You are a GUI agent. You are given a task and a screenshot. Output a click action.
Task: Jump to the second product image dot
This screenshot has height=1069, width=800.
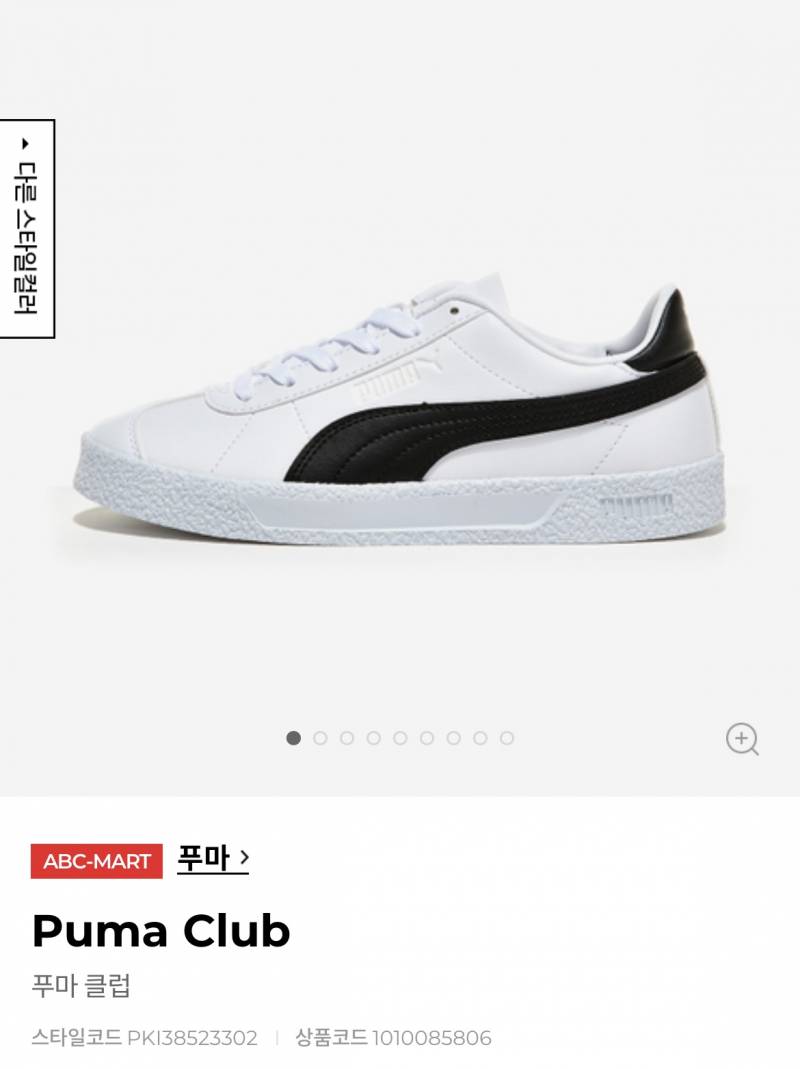320,738
